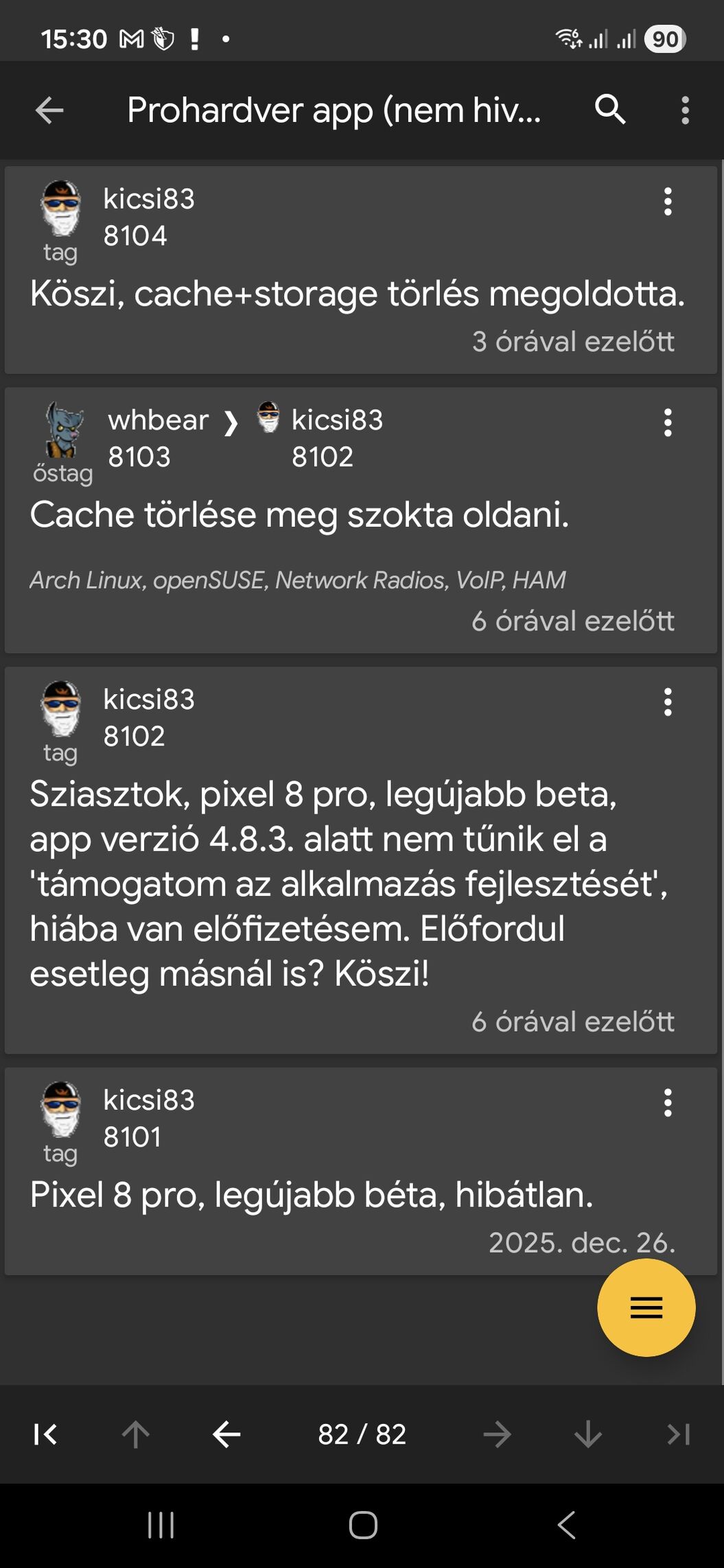The height and width of the screenshot is (1568, 724).
Task: Go back using the top arrow
Action: click(49, 110)
